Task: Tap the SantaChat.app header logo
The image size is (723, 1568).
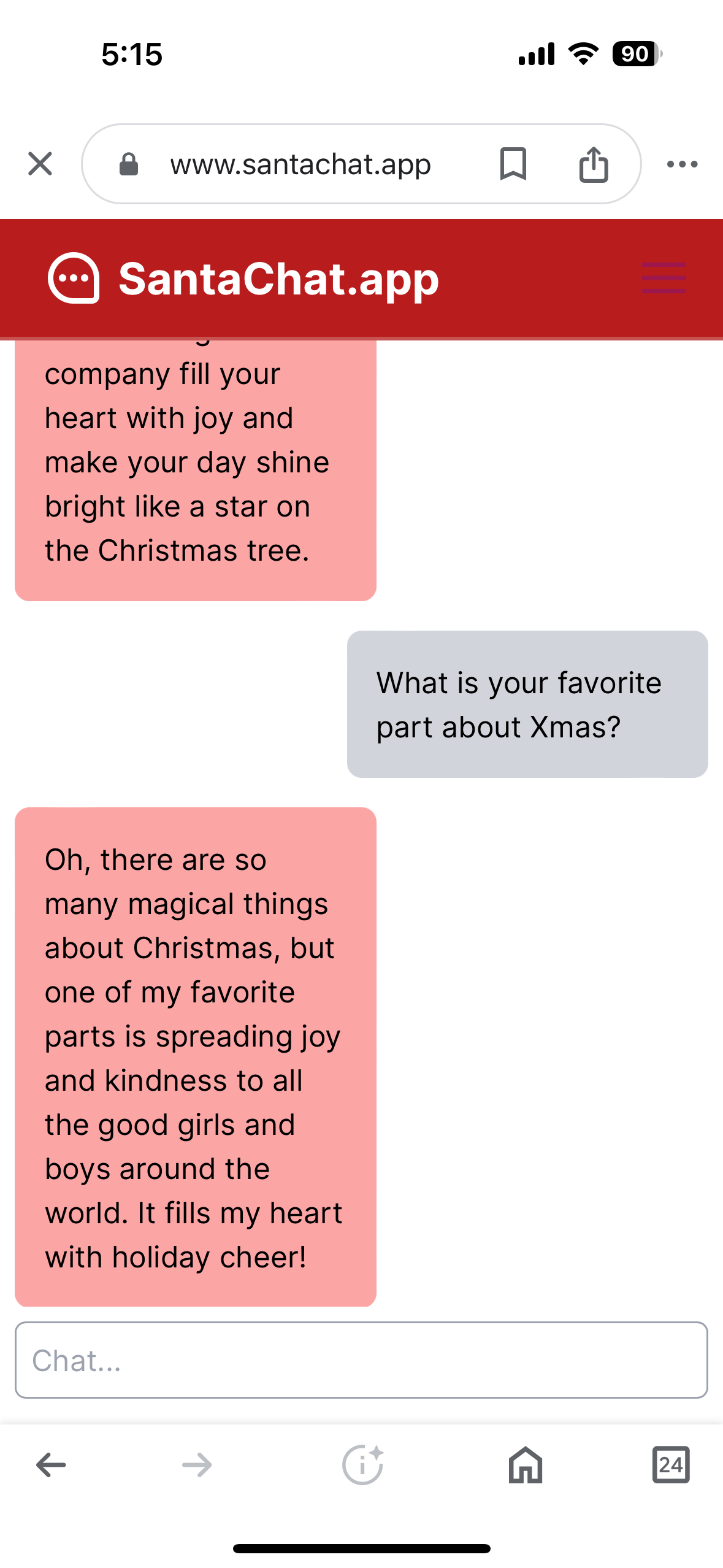Action: tap(243, 279)
